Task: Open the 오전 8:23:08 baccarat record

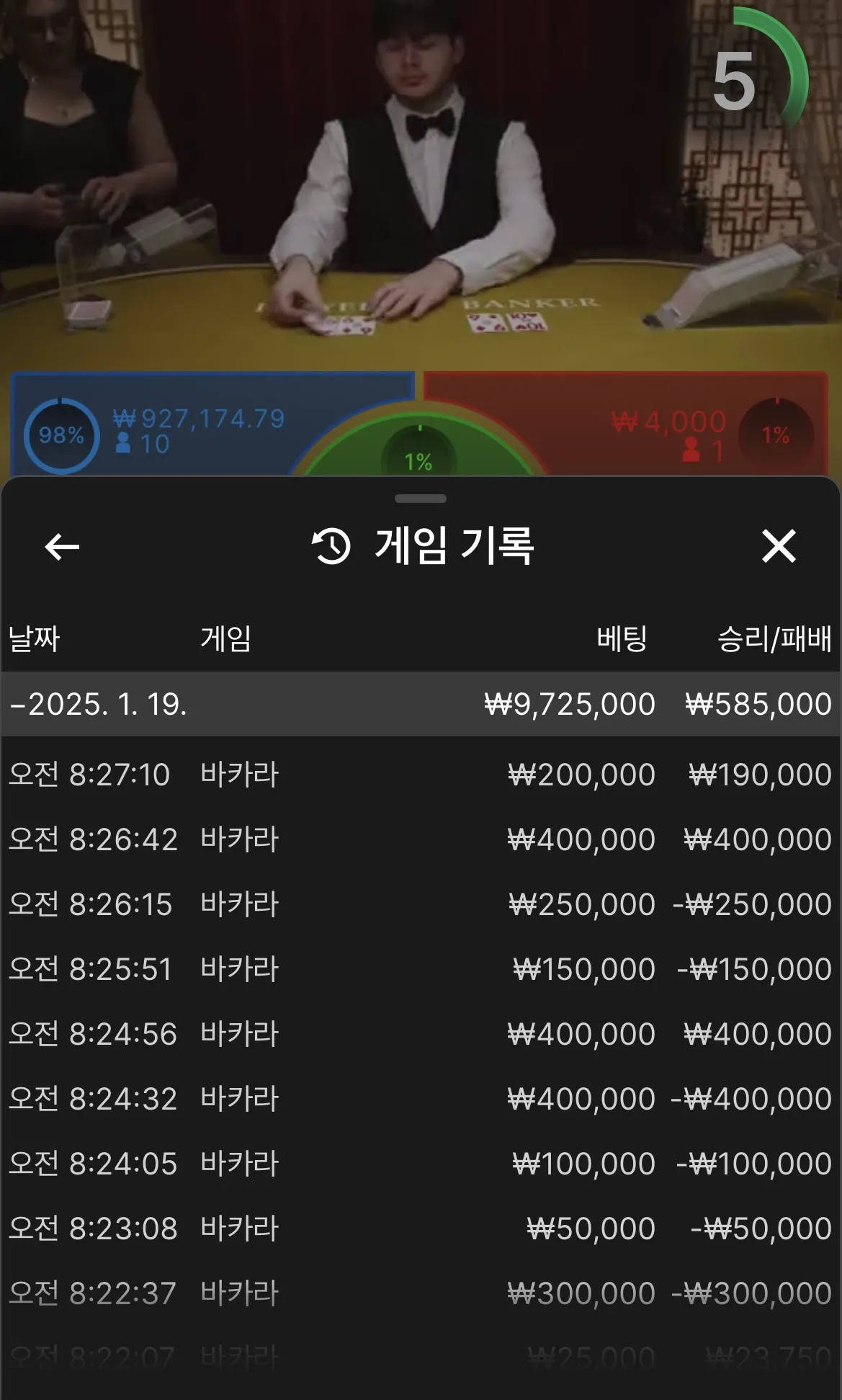Action: 421,1229
